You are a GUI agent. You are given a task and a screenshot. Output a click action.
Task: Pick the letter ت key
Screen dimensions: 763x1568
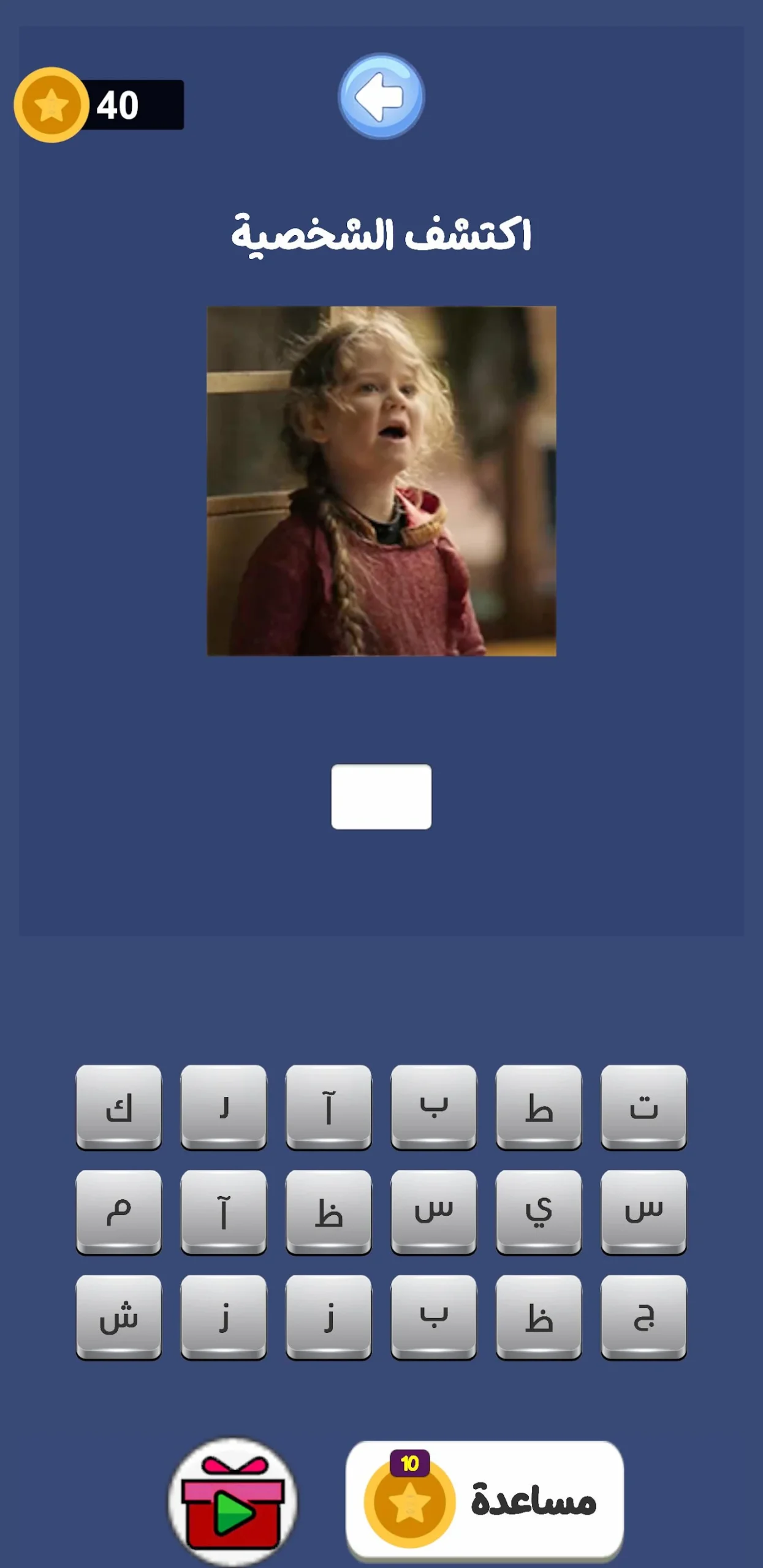[x=643, y=1107]
